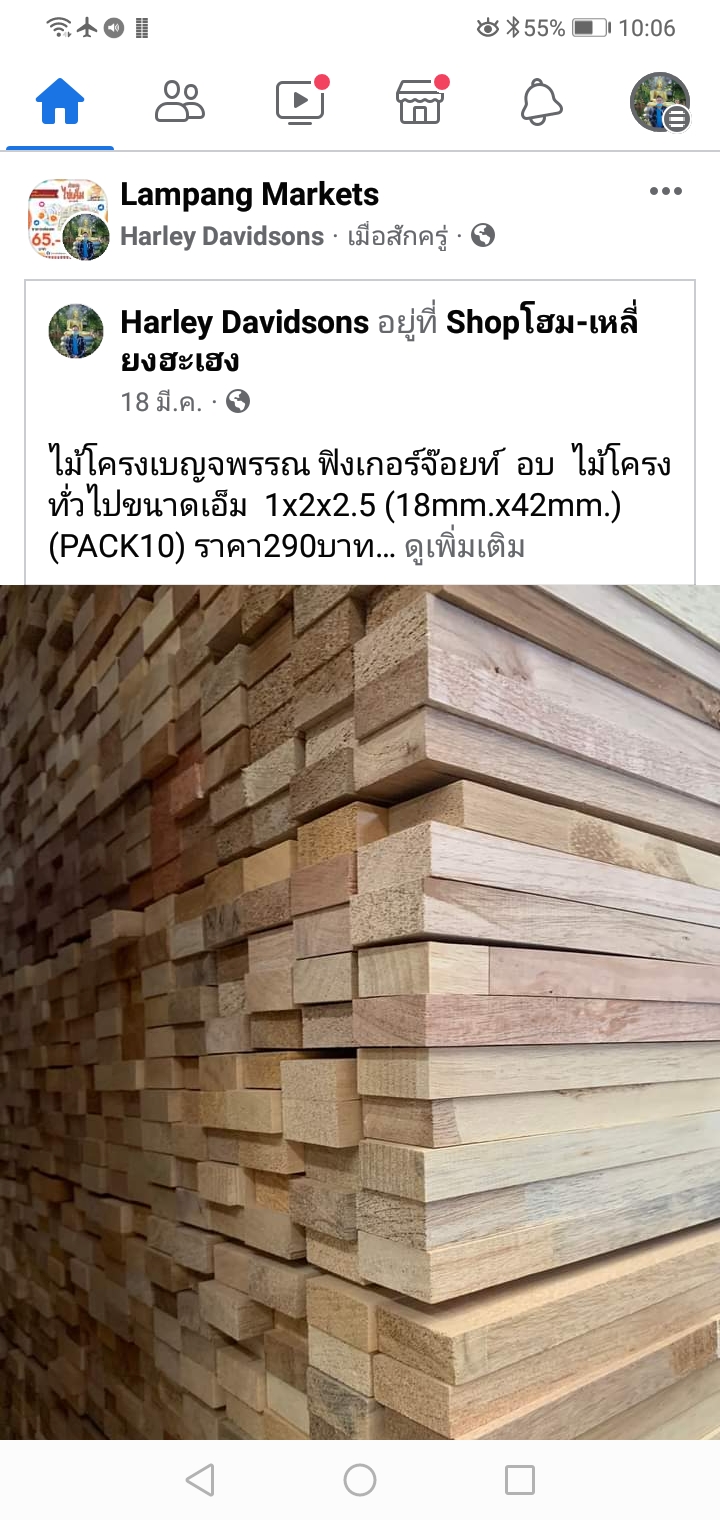720x1520 pixels.
Task: Expand post text with ดูเพิ่มเติม
Action: click(464, 547)
